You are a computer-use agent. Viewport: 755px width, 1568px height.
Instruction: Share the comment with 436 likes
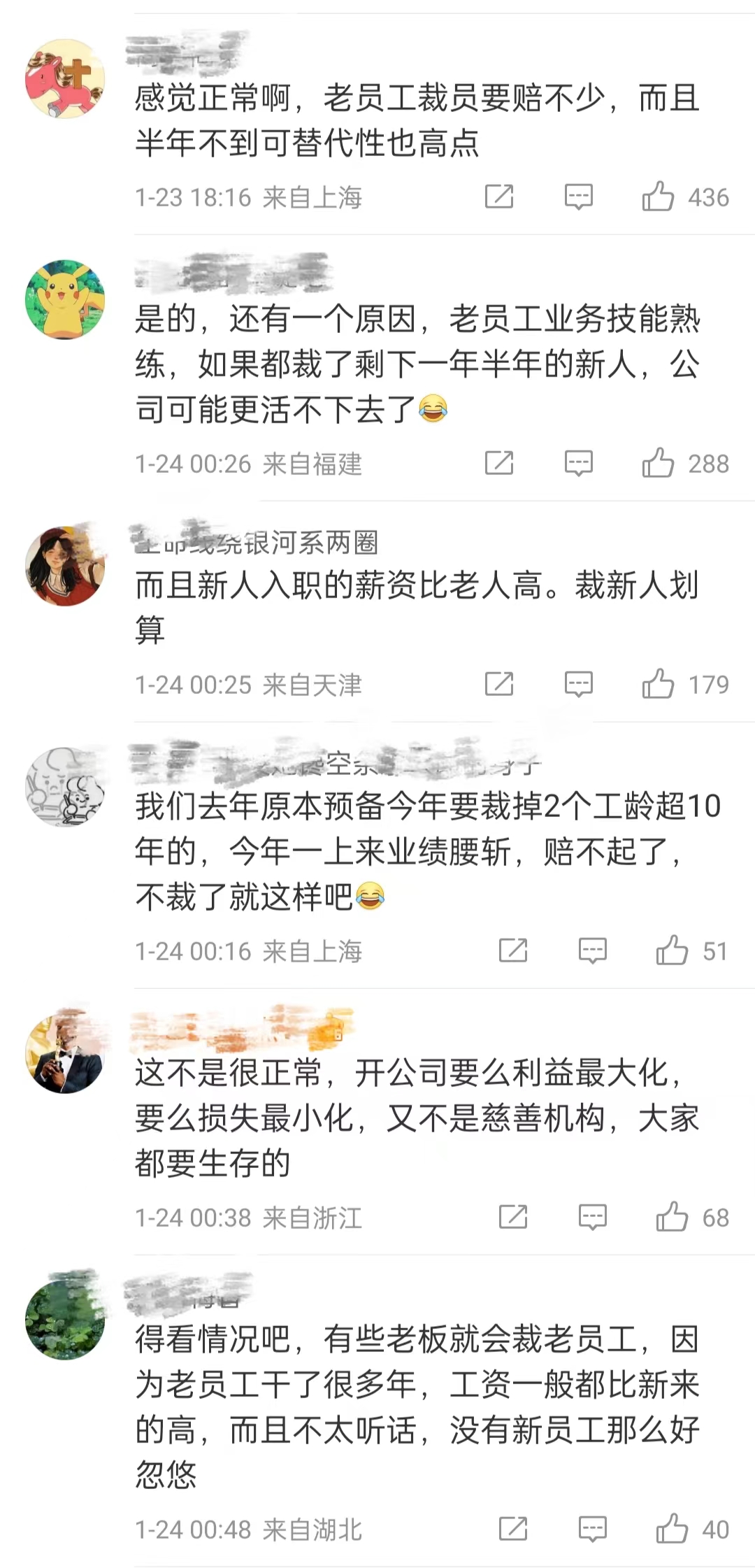click(x=498, y=197)
